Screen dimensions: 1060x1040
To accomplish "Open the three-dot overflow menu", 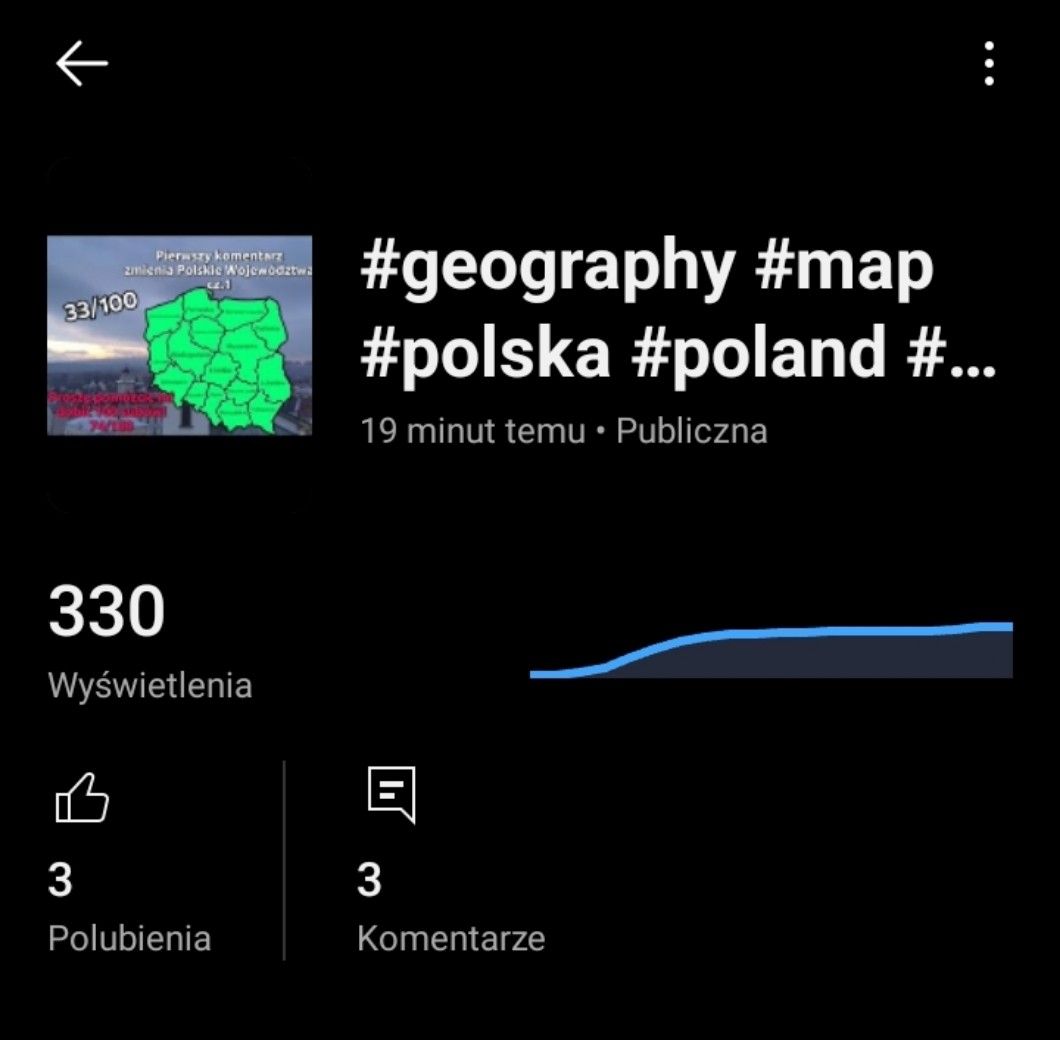I will (x=988, y=64).
